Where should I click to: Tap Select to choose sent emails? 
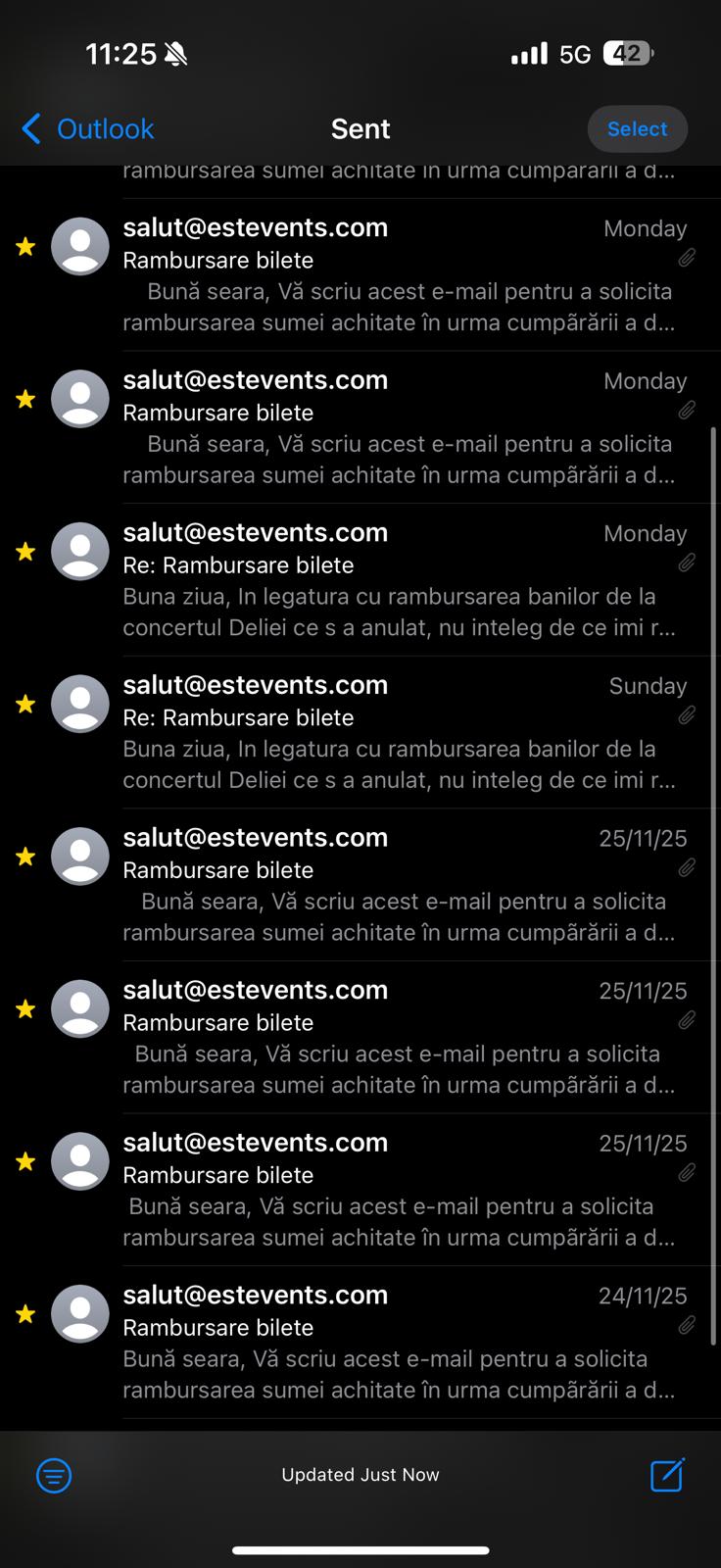coord(637,129)
